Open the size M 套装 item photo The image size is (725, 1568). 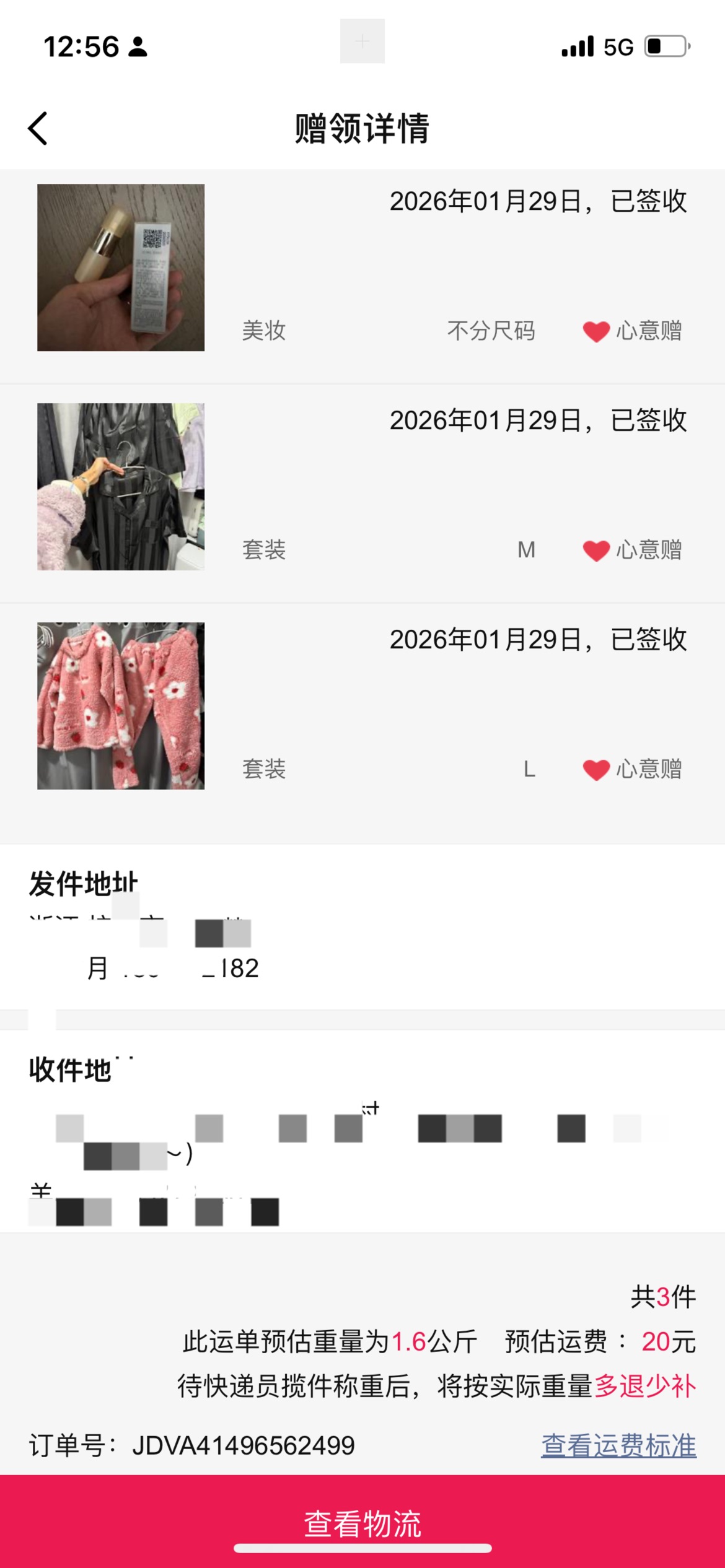click(x=121, y=487)
